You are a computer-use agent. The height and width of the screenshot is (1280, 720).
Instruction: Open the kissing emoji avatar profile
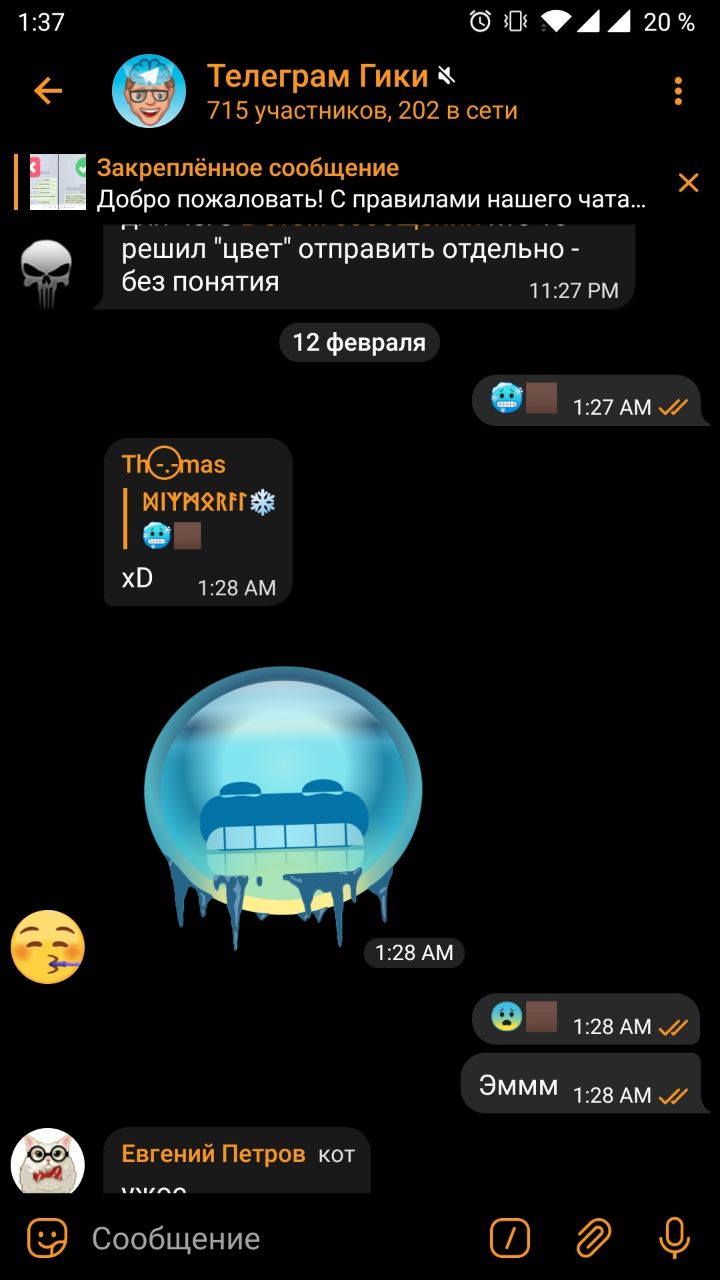47,947
